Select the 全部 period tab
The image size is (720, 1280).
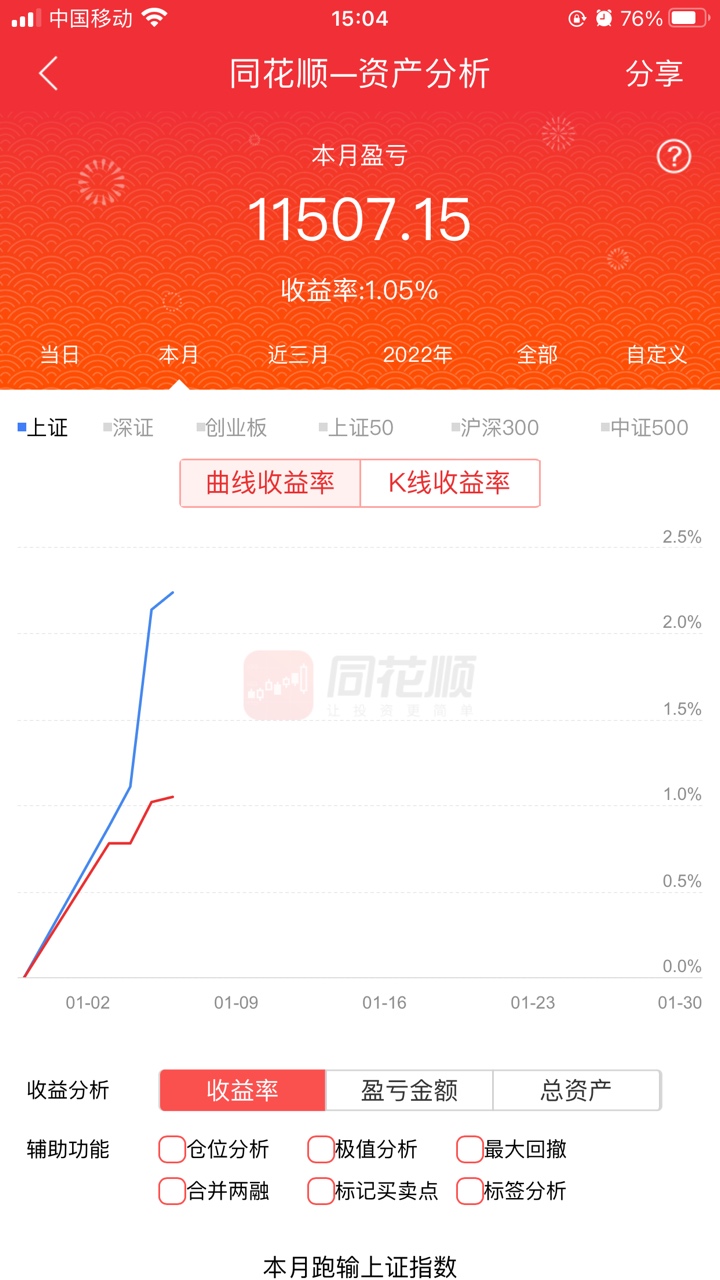(x=537, y=355)
